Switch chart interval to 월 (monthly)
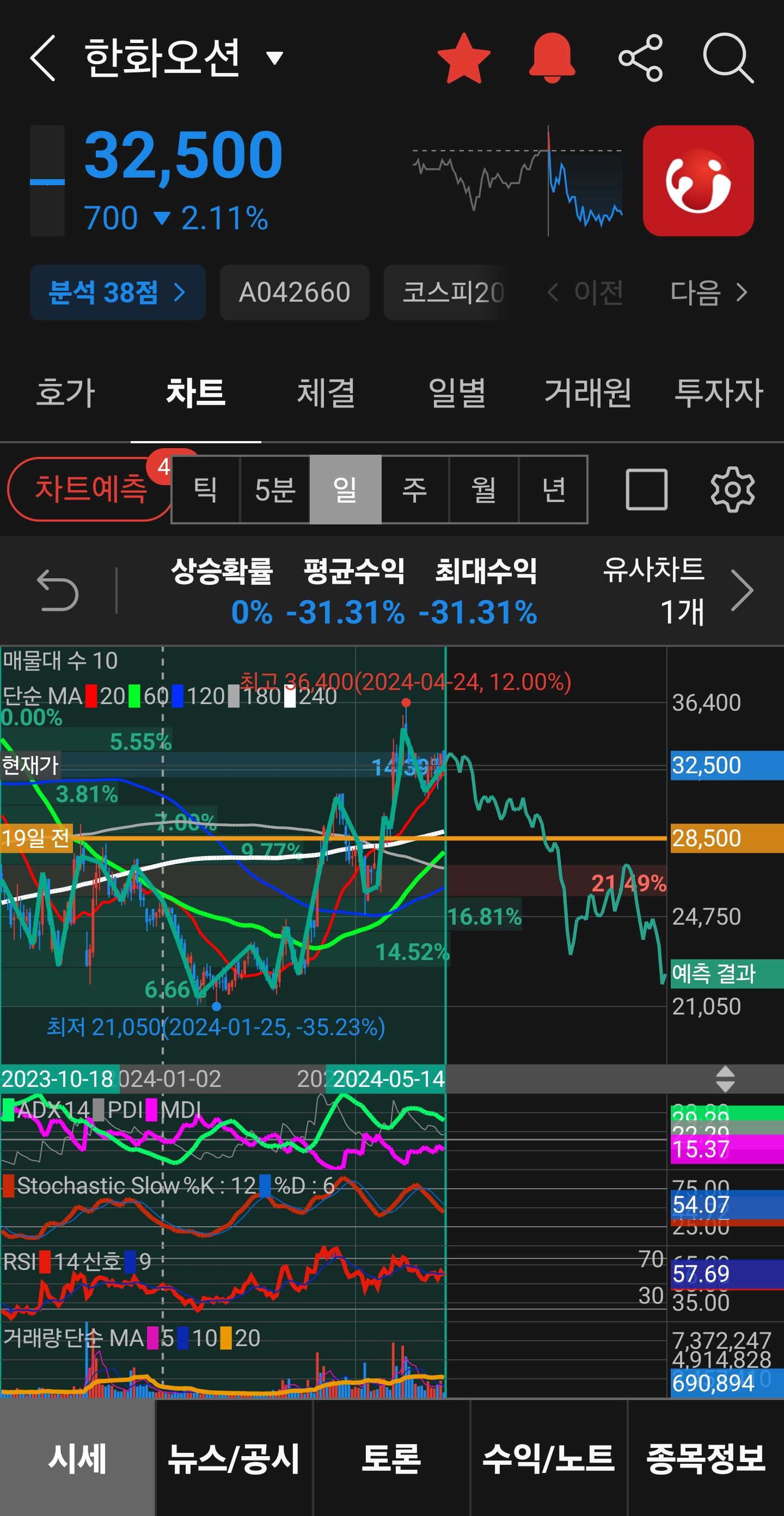Screen dimensions: 784x1516 [x=484, y=489]
